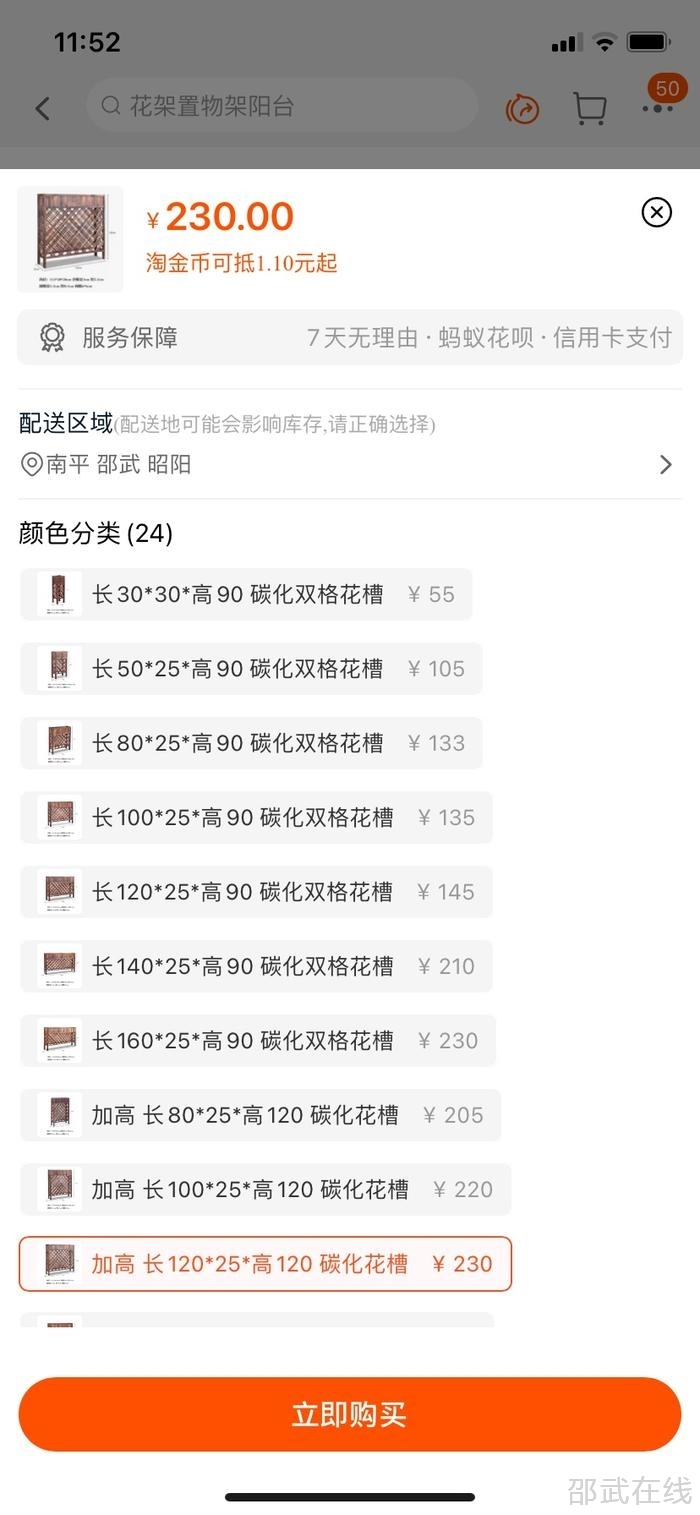Select 长50*25*高90 碳化双格花槽 option
This screenshot has height=1515, width=700.
coord(251,669)
